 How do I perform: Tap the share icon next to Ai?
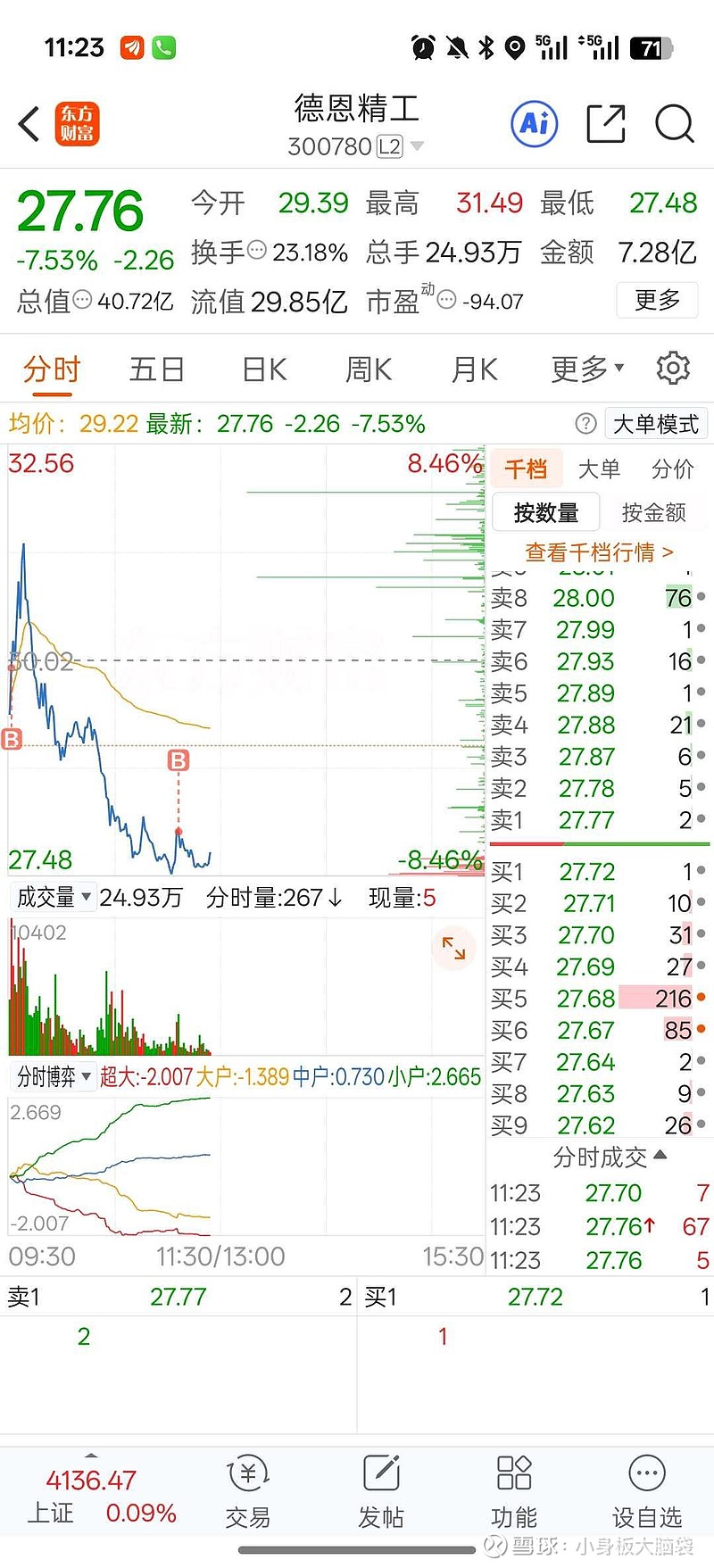(x=605, y=125)
